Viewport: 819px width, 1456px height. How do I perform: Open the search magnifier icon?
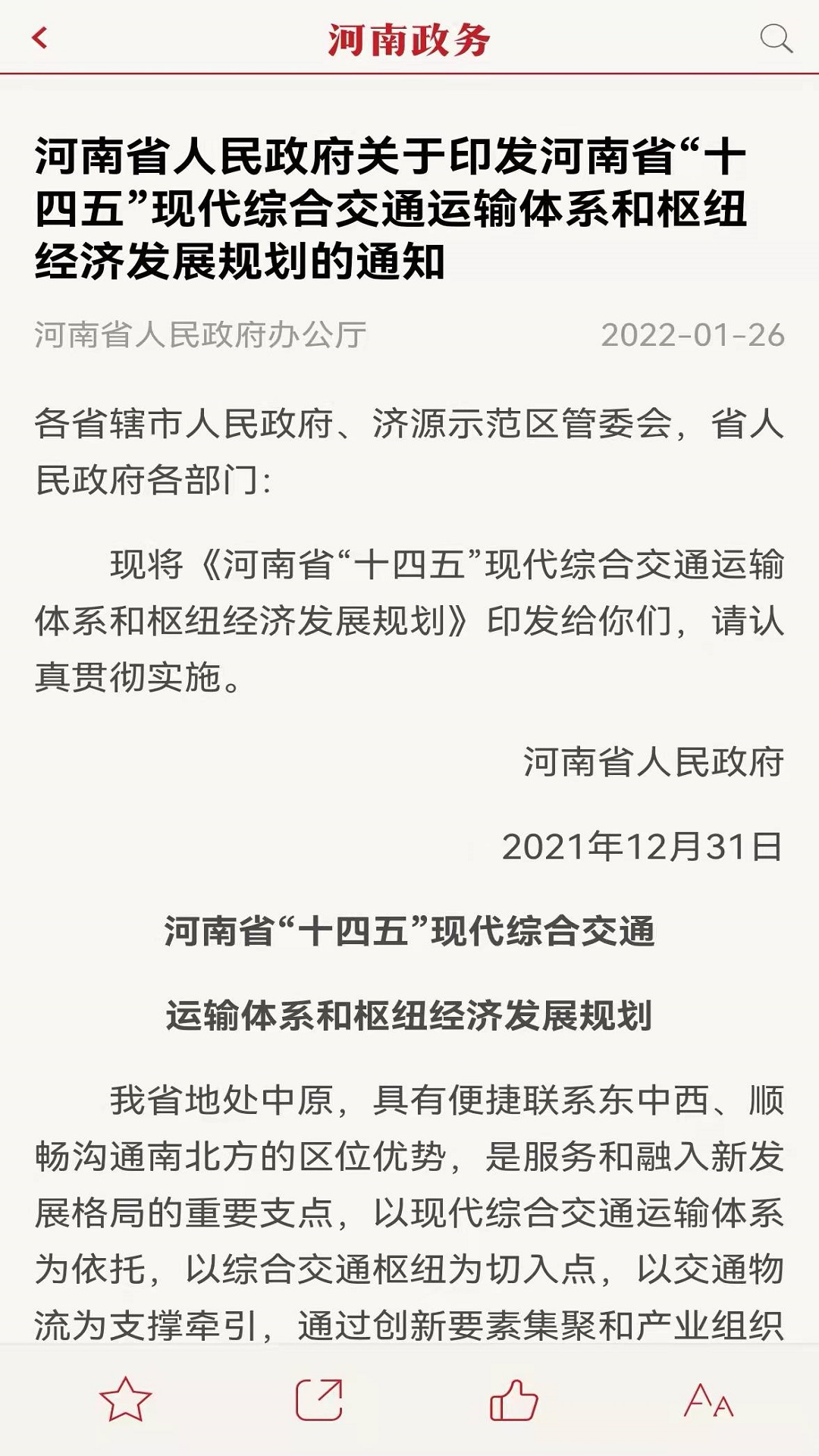pyautogui.click(x=776, y=38)
